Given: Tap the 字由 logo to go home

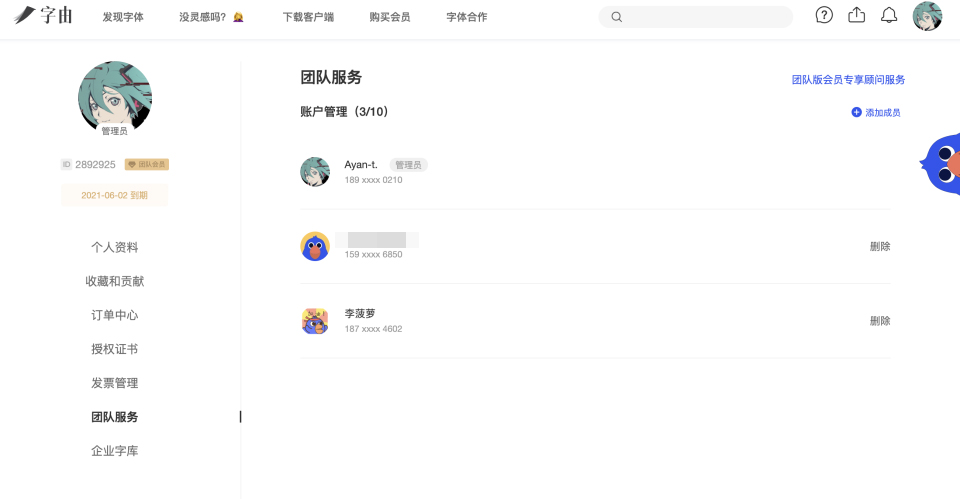Looking at the screenshot, I should pyautogui.click(x=41, y=16).
